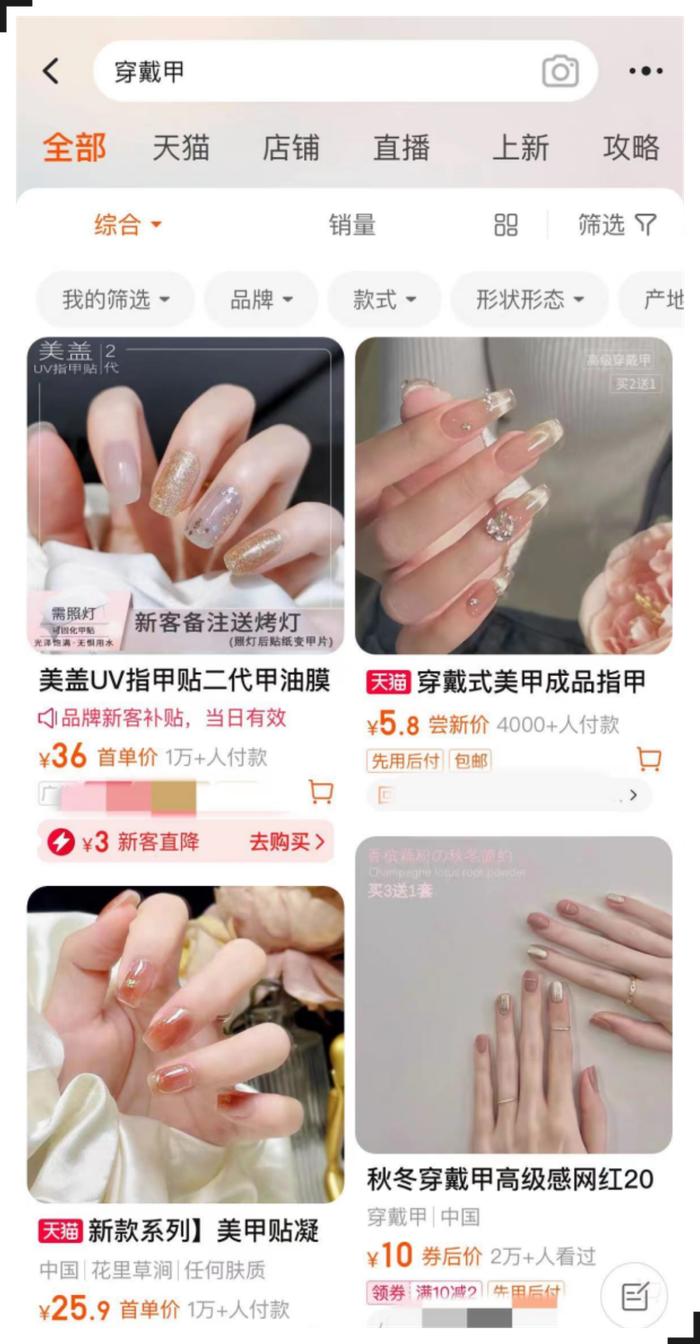Switch to the 直播 tab
The image size is (700, 1344).
point(401,148)
